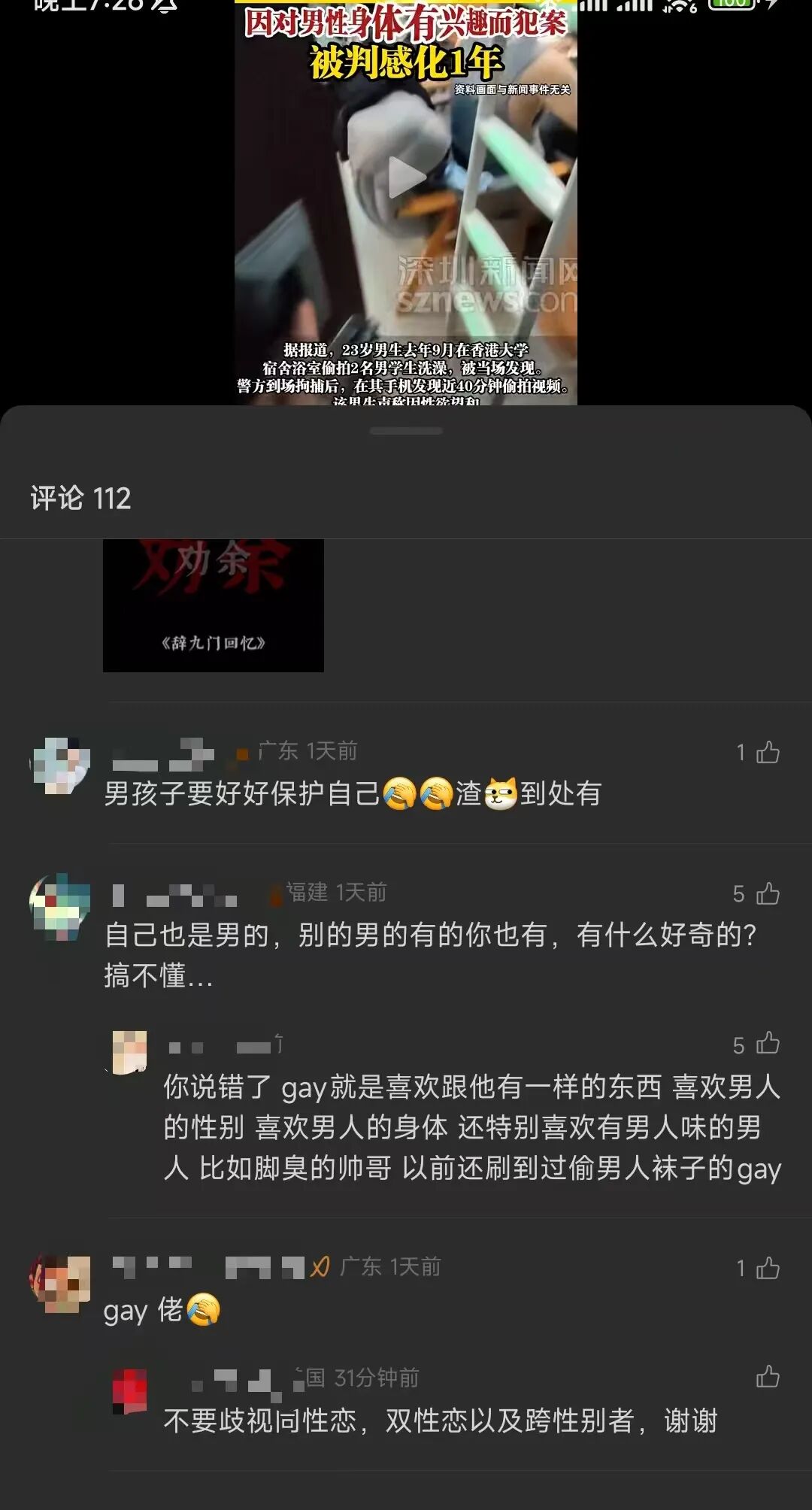Like the reply '不要歧视同性恋'
Image resolution: width=812 pixels, height=1510 pixels.
click(767, 1377)
